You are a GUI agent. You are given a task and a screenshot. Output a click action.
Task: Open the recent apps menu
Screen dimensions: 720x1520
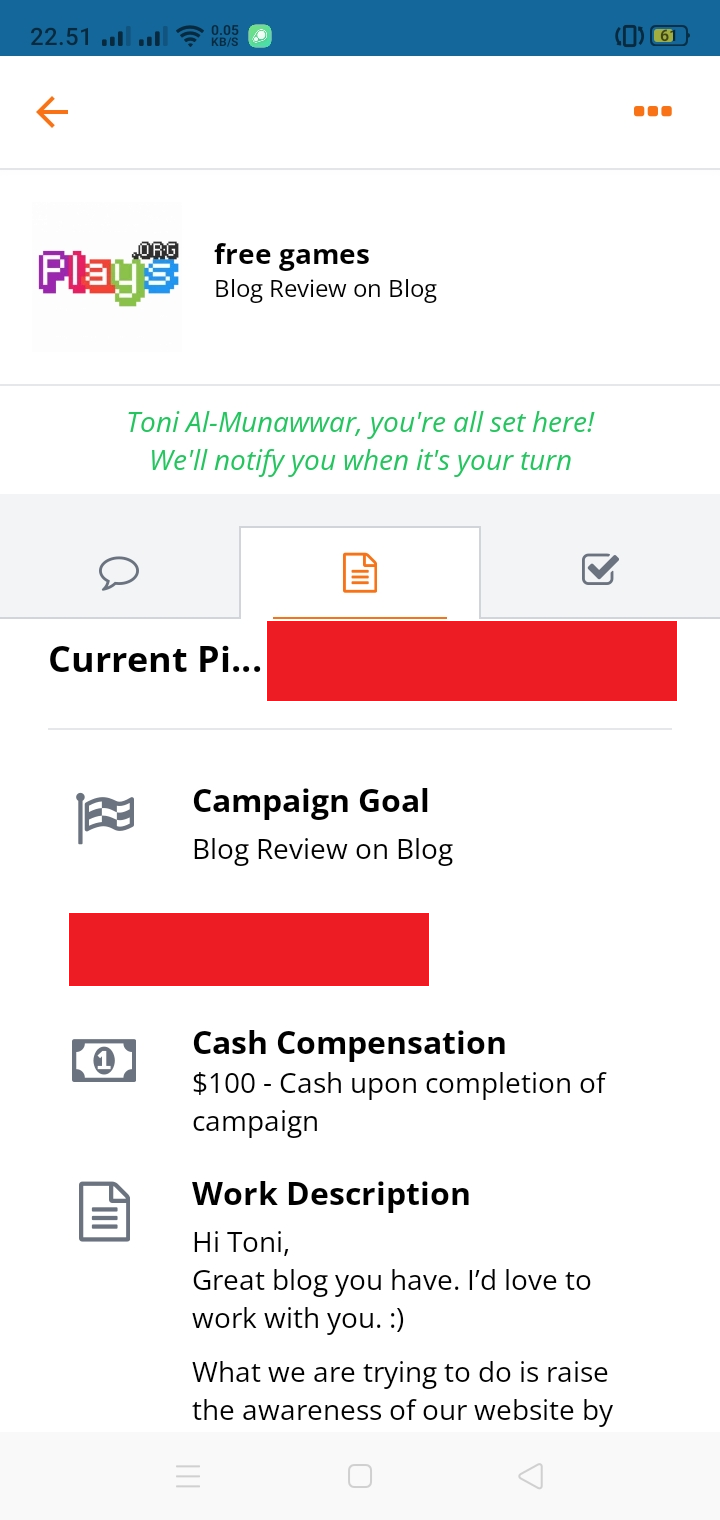click(188, 1476)
